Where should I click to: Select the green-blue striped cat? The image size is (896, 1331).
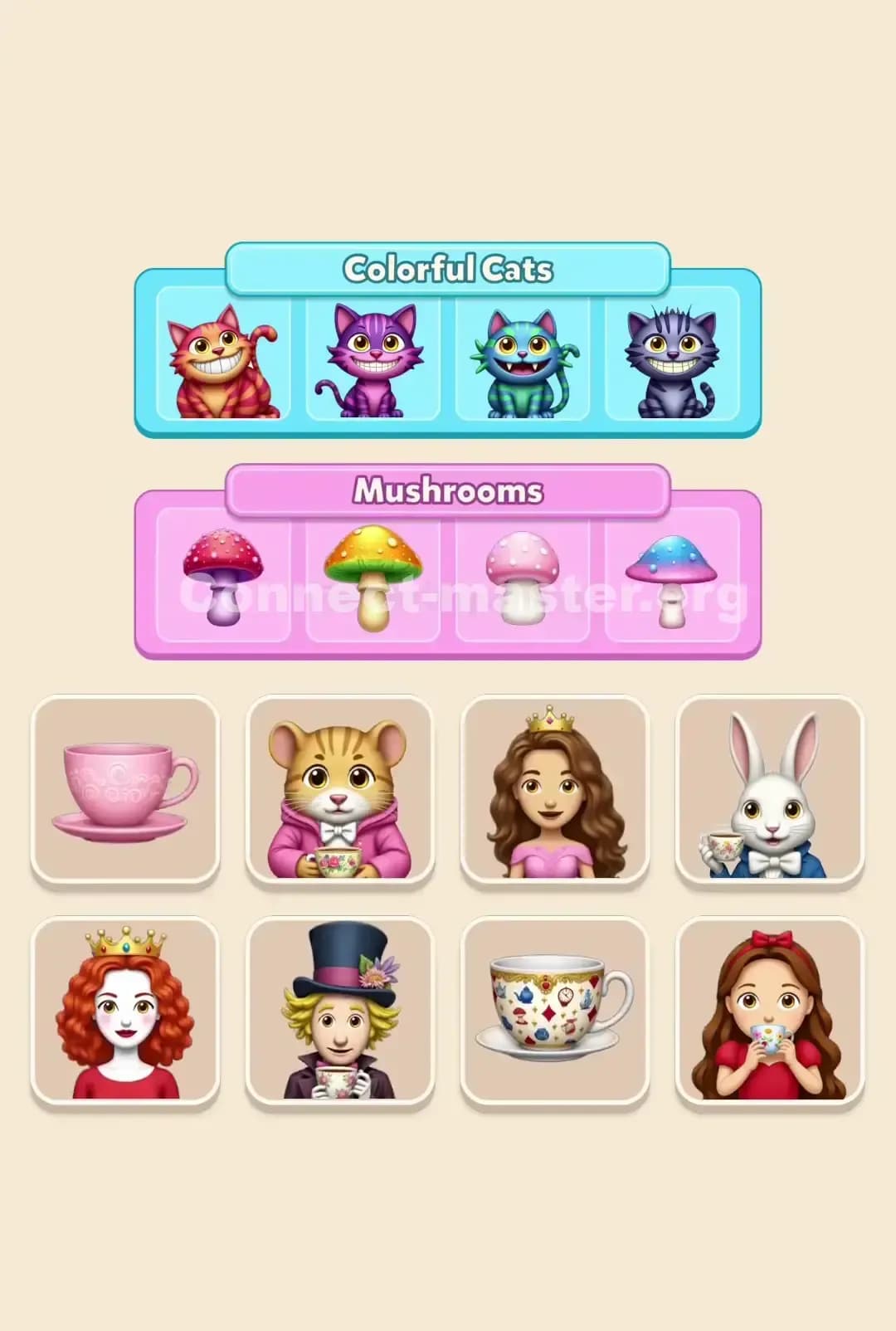(x=523, y=358)
